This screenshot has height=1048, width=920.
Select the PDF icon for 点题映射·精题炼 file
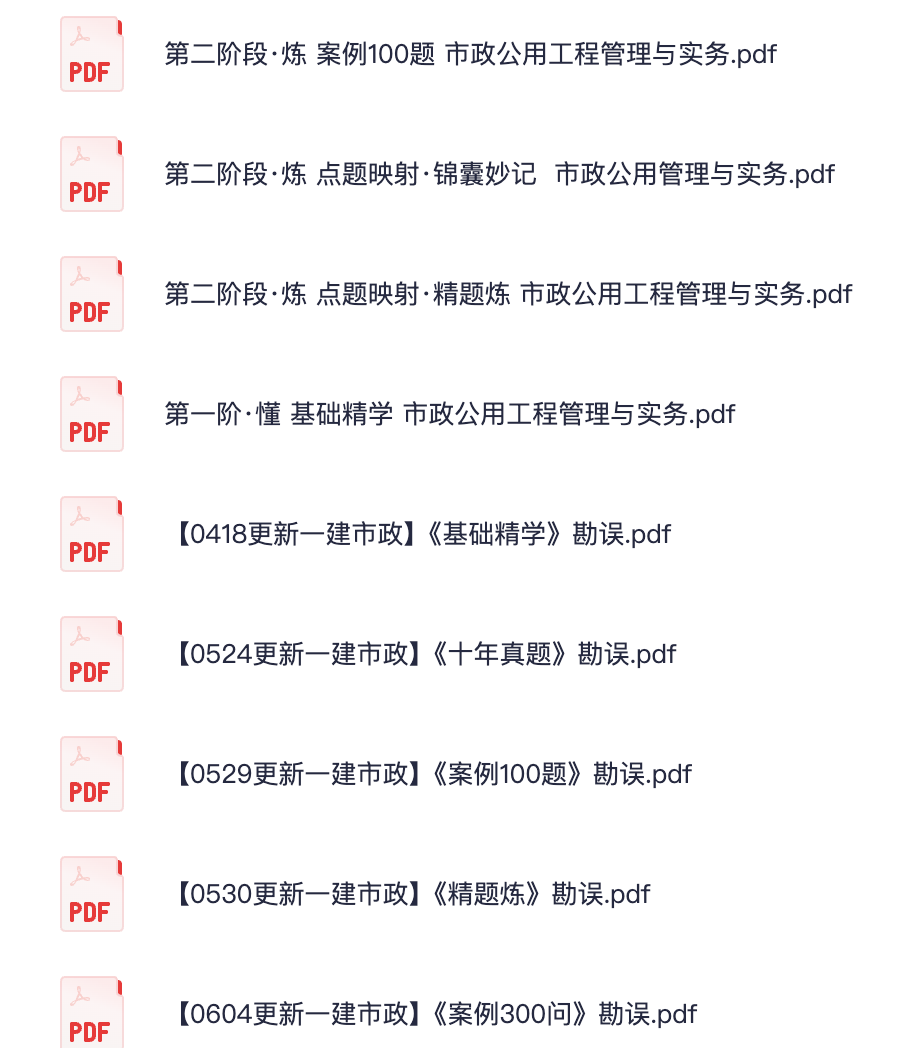tap(92, 294)
